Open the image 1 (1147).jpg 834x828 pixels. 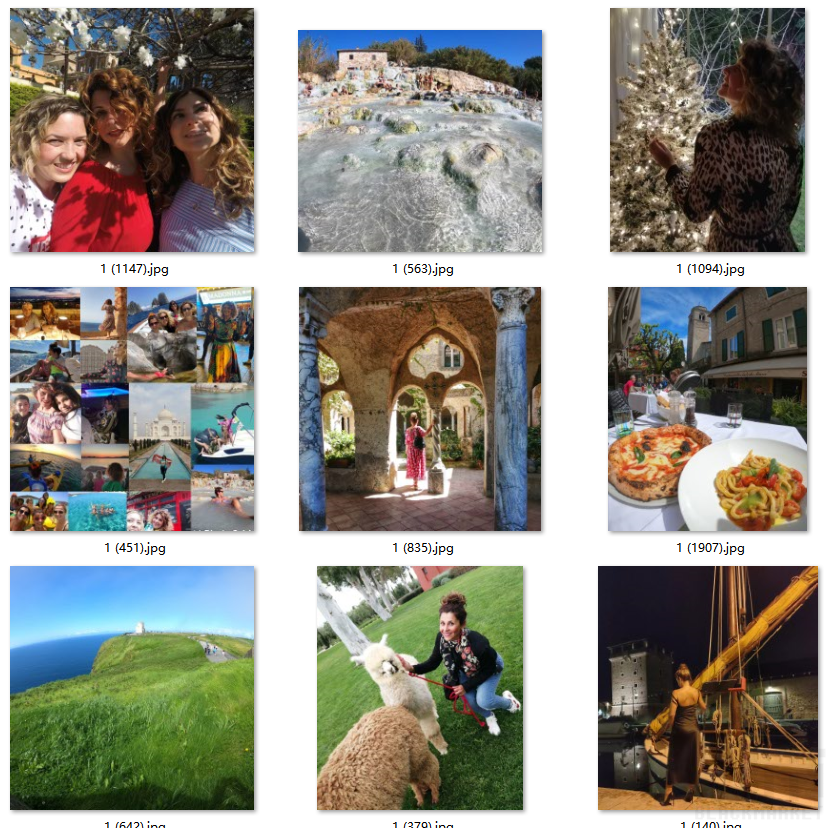[x=132, y=130]
